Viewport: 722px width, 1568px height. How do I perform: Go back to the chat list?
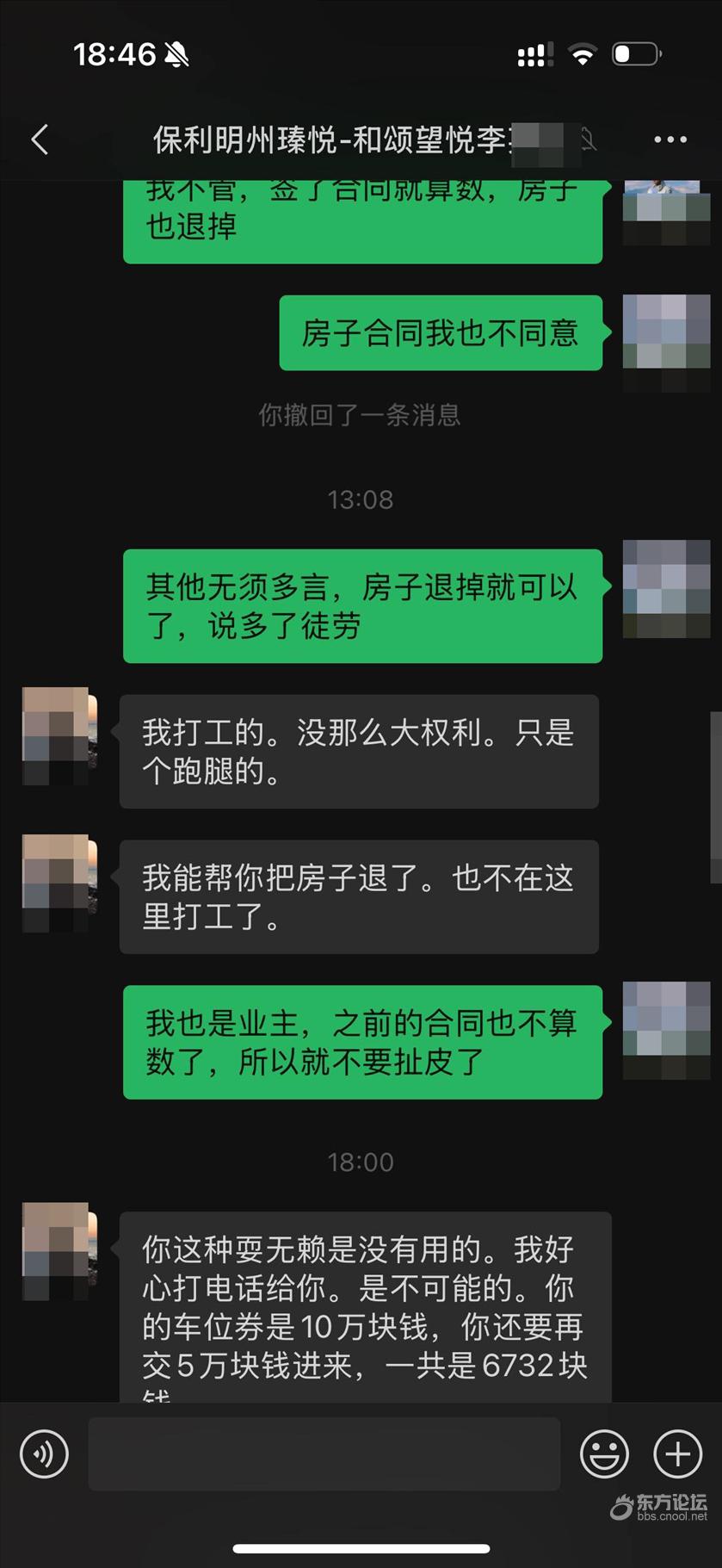pyautogui.click(x=40, y=139)
